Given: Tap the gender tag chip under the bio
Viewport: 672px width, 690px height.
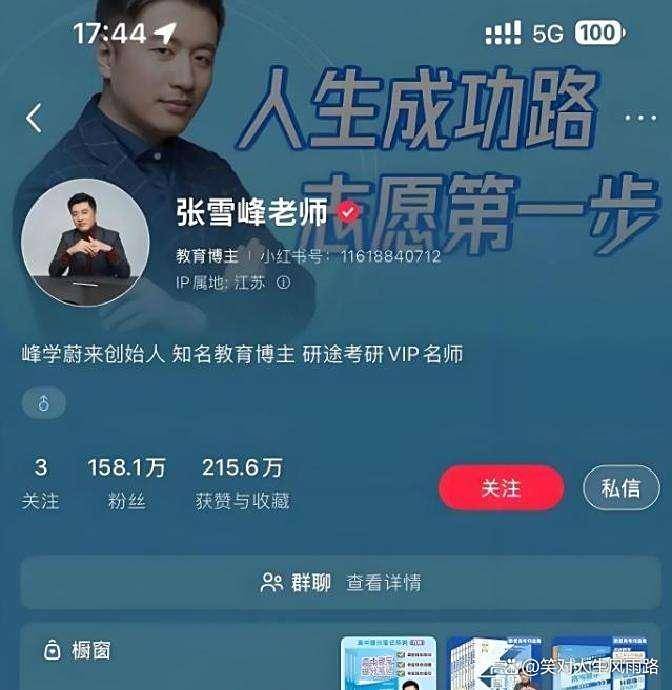Looking at the screenshot, I should [x=44, y=404].
